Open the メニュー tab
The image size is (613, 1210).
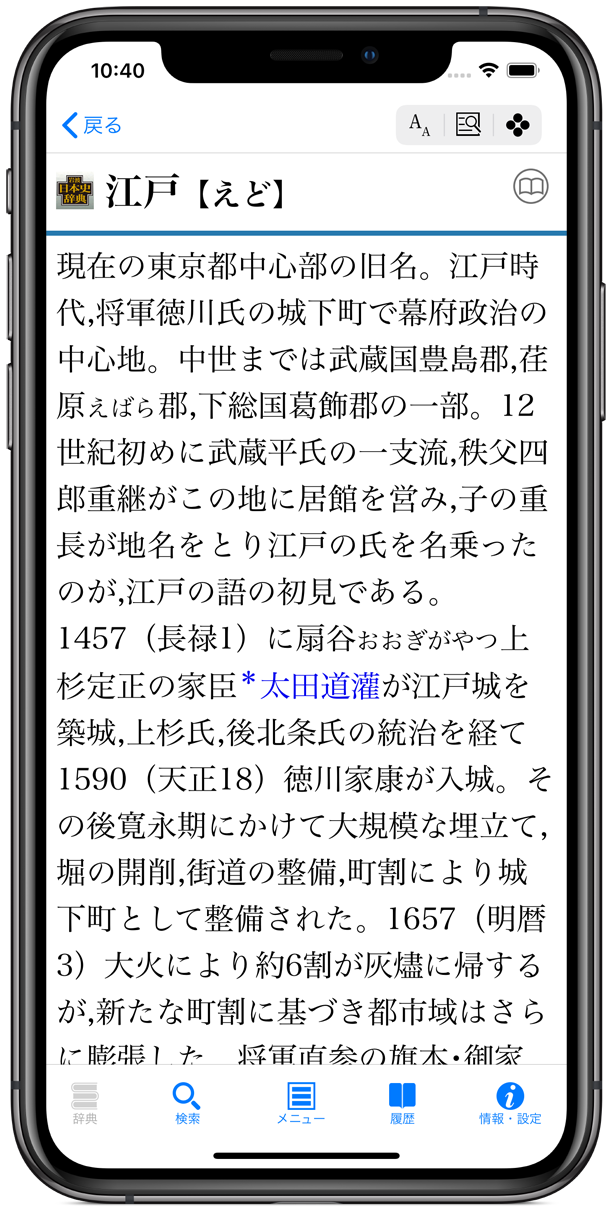(x=301, y=1103)
